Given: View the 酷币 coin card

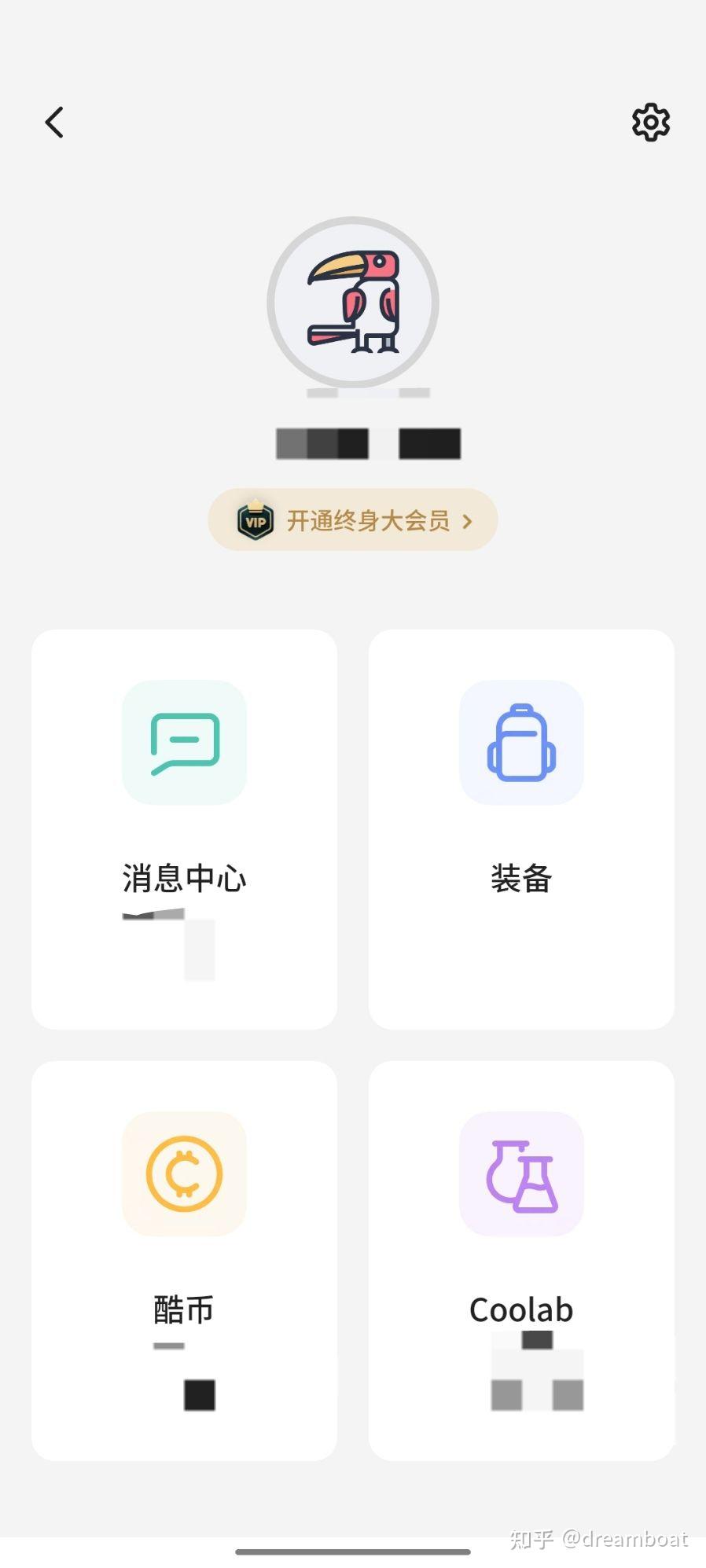Looking at the screenshot, I should point(184,1260).
